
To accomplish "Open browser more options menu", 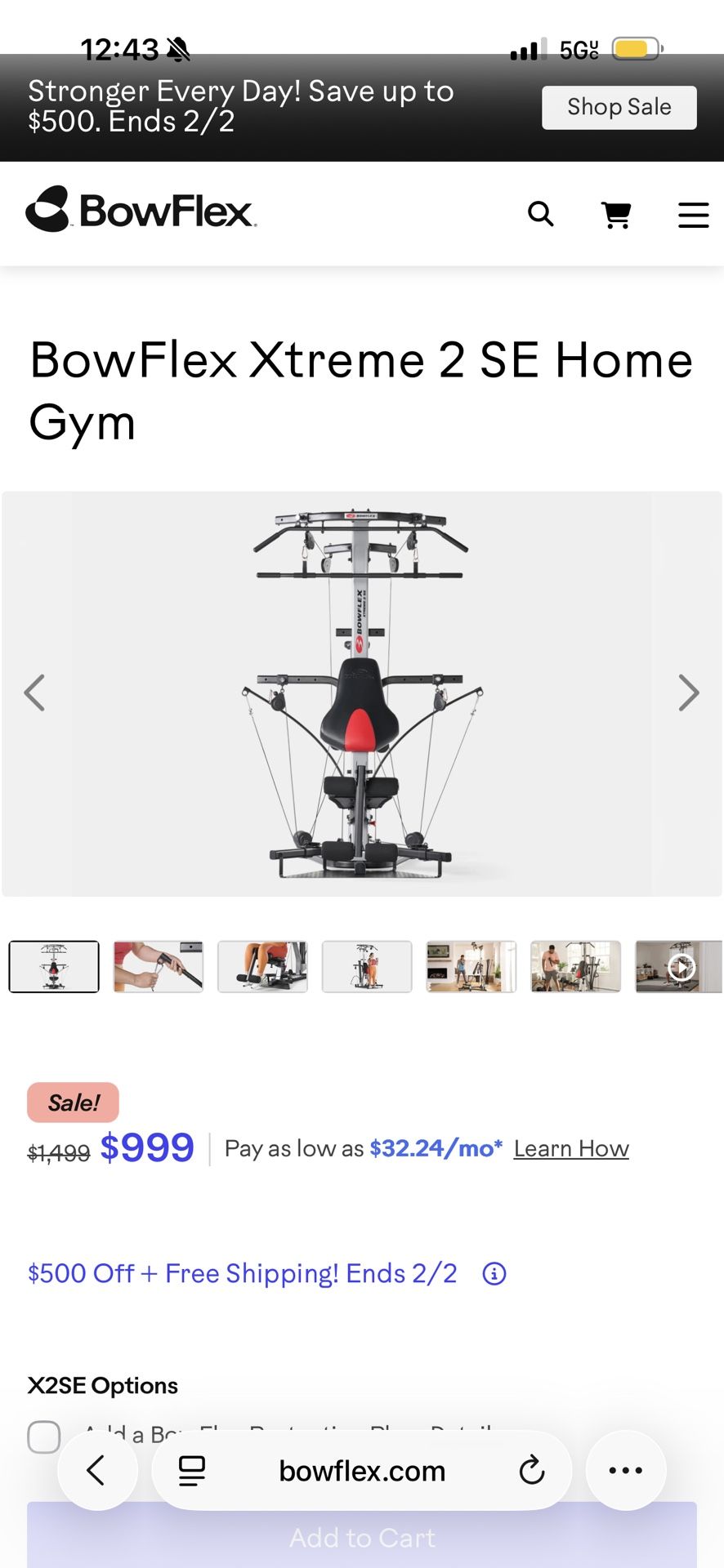I will pos(626,1470).
